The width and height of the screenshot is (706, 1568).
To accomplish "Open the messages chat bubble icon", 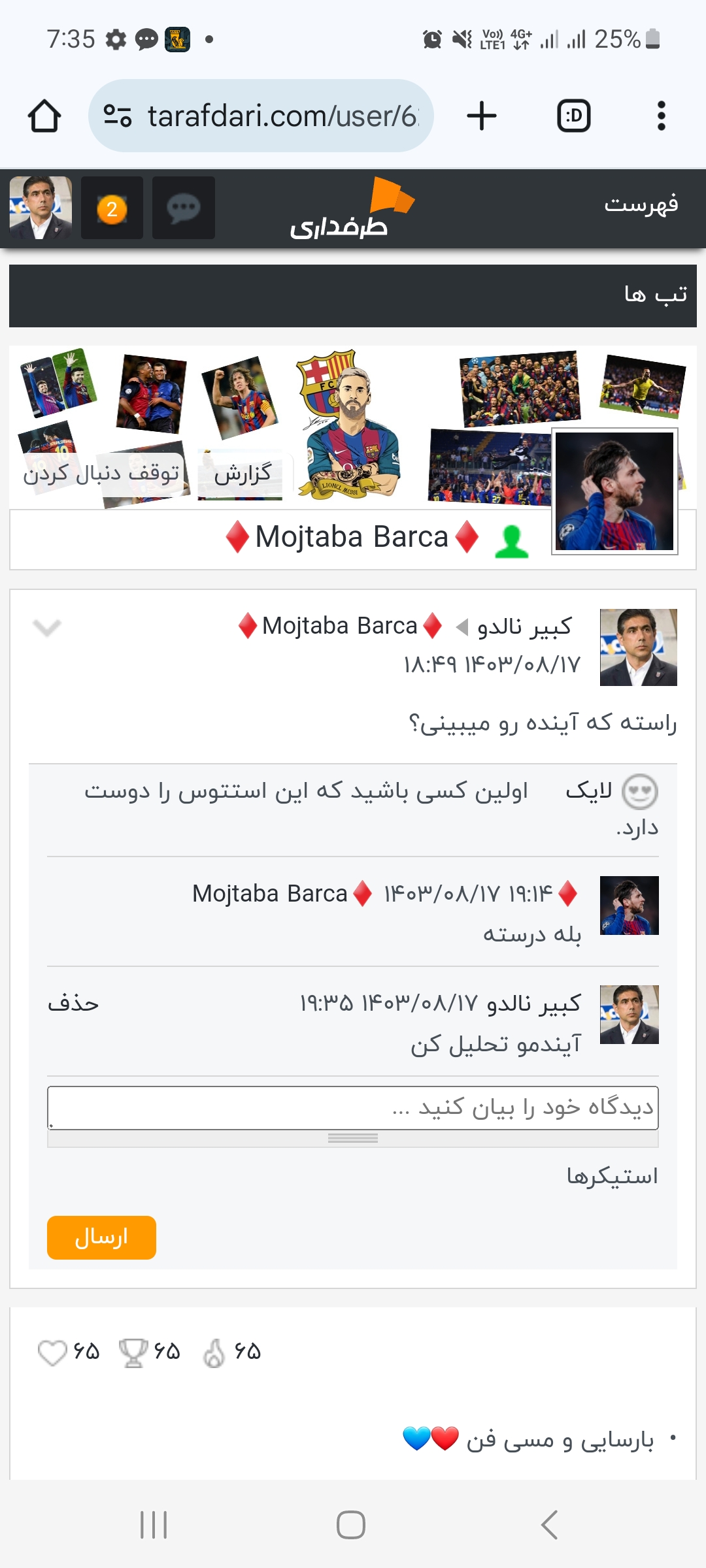I will click(x=184, y=208).
